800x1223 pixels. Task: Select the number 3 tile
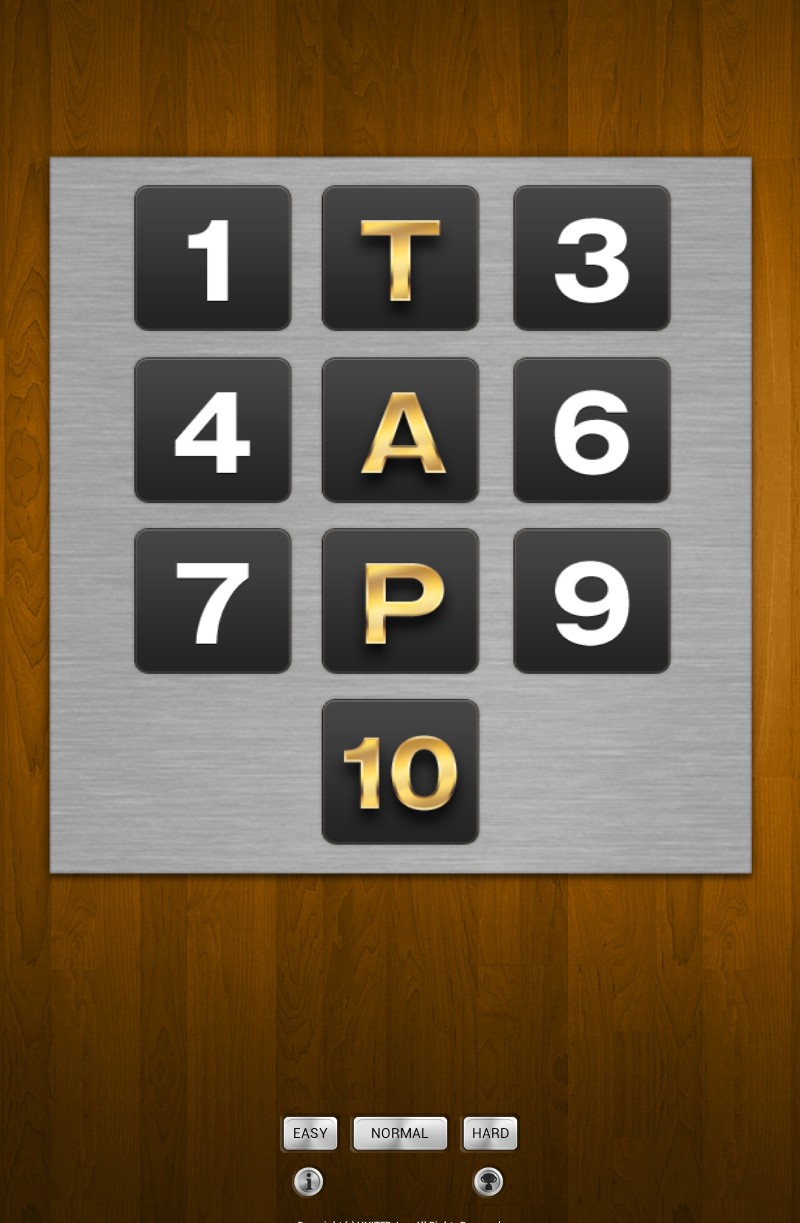[592, 258]
